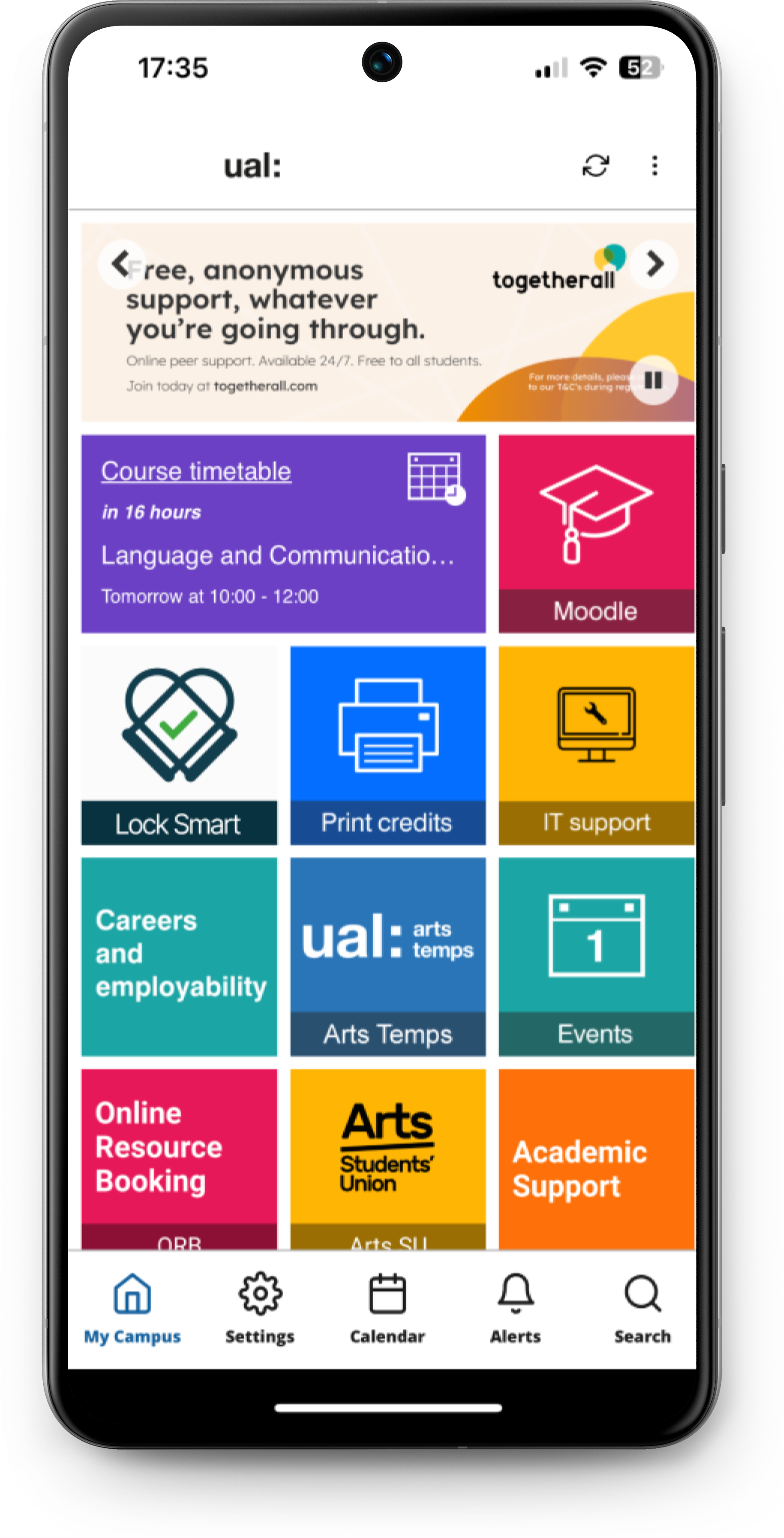Screen dimensions: 784x1538
Task: Open the Arts Temps tile
Action: (388, 956)
